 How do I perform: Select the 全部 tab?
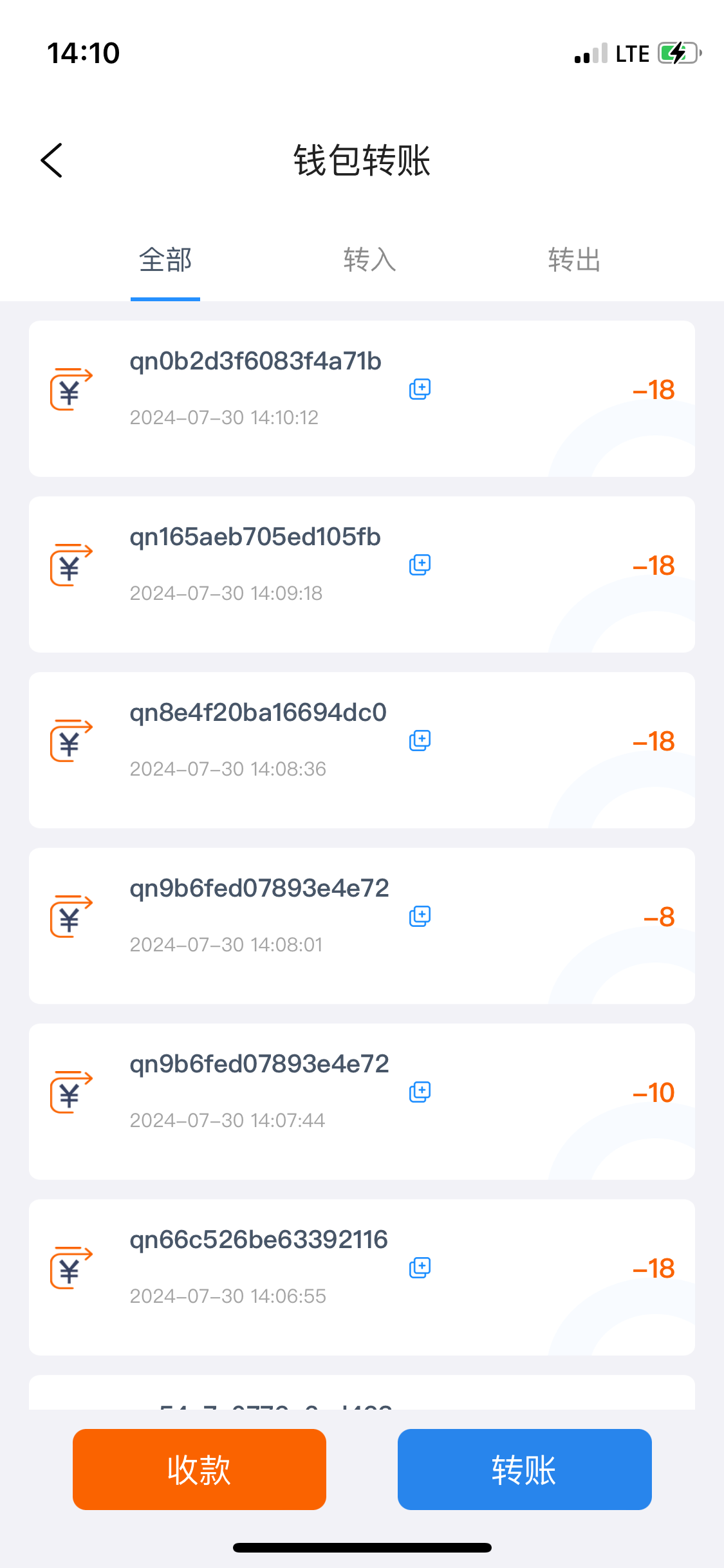(165, 260)
